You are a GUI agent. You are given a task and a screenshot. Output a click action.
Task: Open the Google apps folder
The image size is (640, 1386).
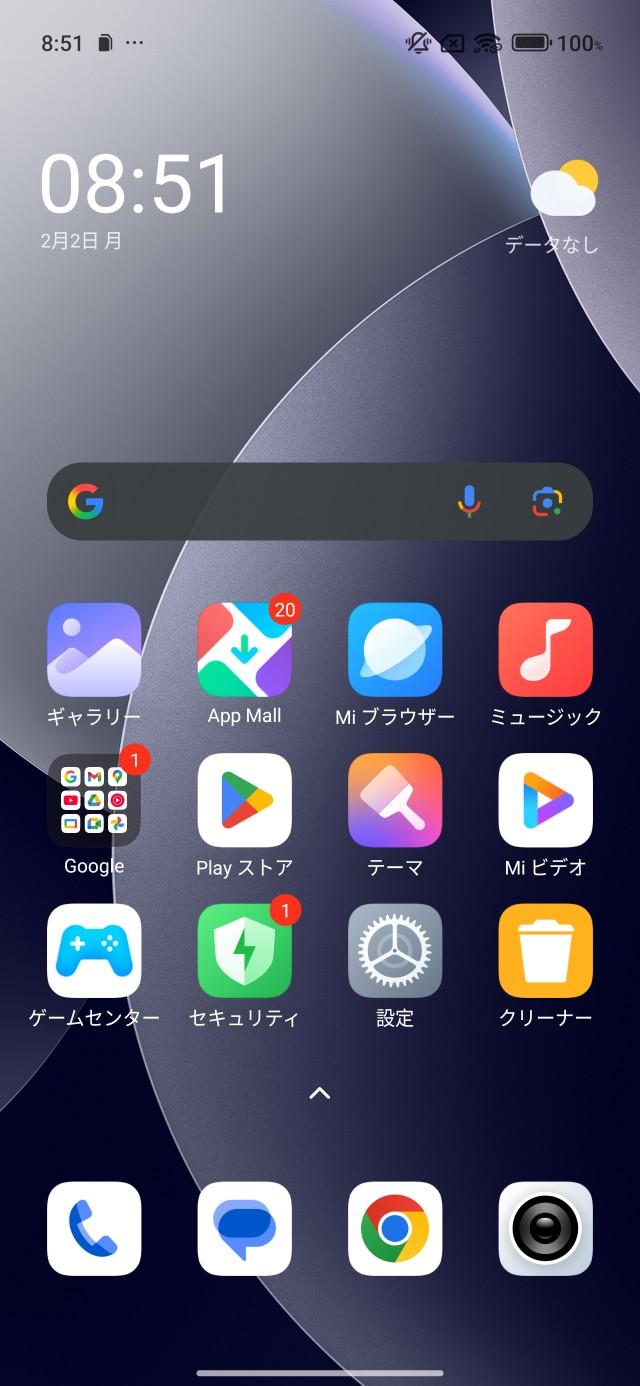click(94, 800)
